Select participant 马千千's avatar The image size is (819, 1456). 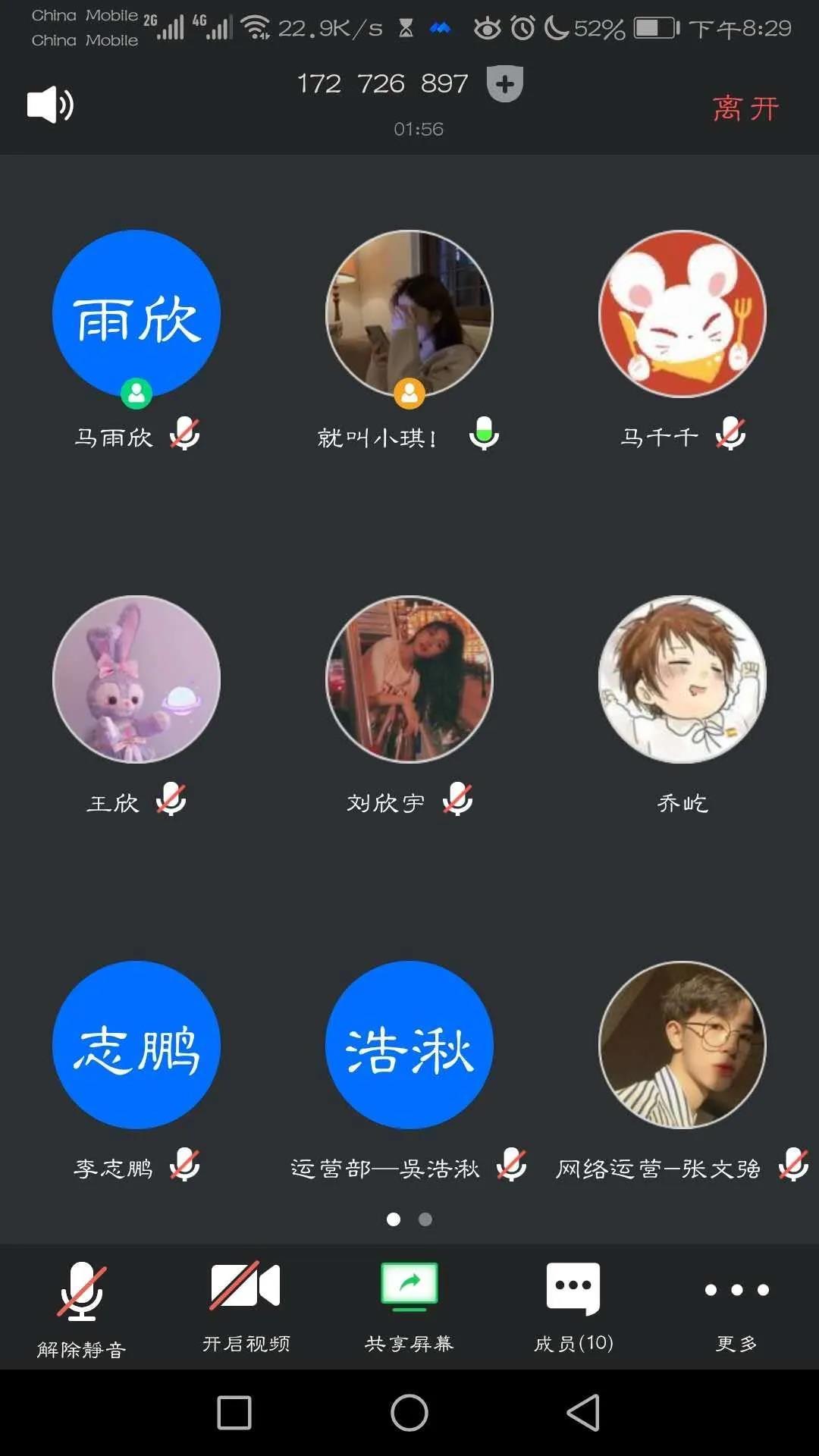pyautogui.click(x=682, y=314)
